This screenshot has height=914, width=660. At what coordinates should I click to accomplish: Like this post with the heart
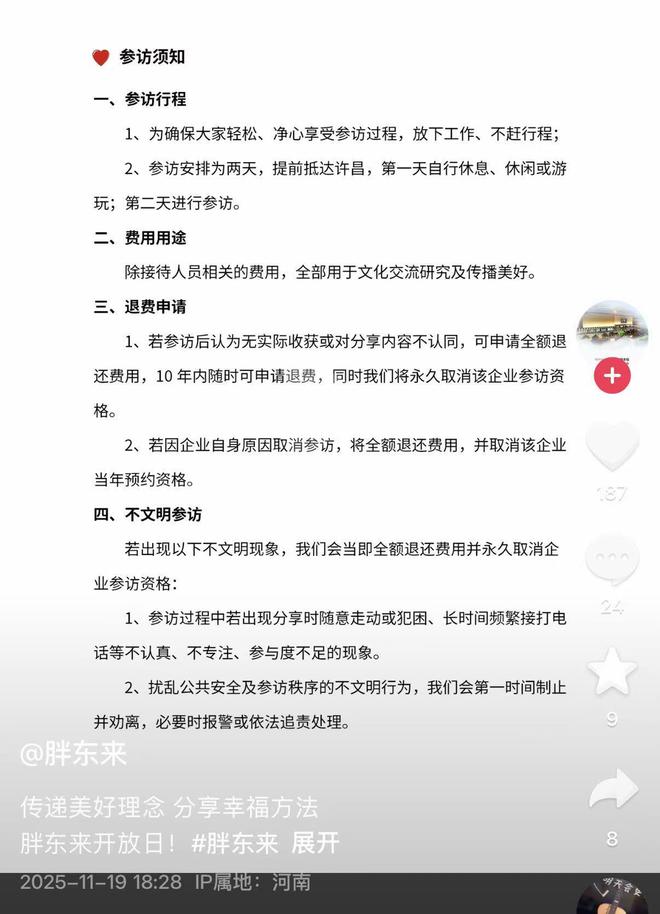point(612,446)
